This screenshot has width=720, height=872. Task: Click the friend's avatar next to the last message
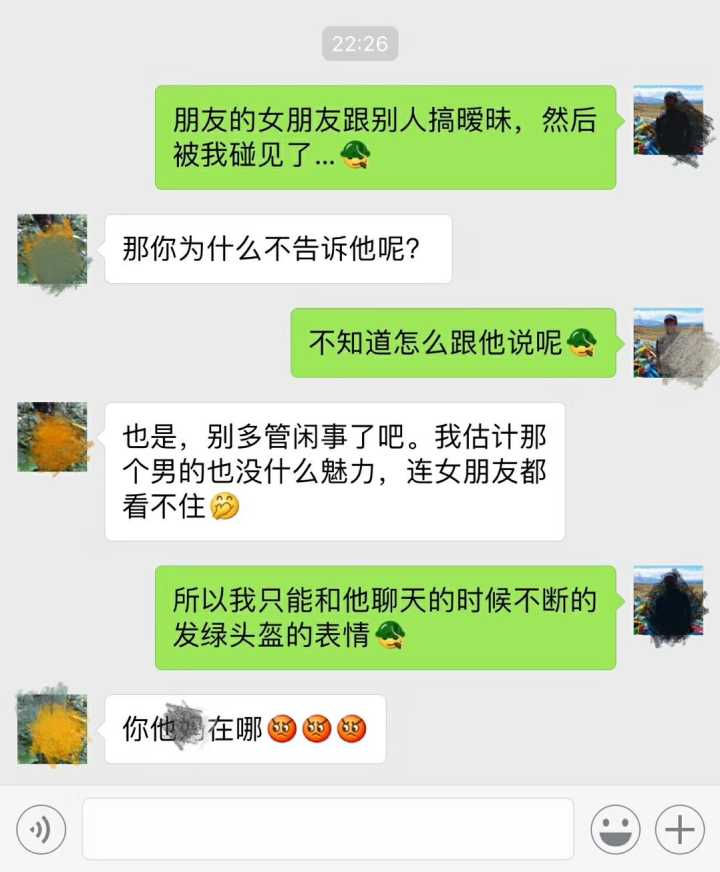(x=52, y=727)
